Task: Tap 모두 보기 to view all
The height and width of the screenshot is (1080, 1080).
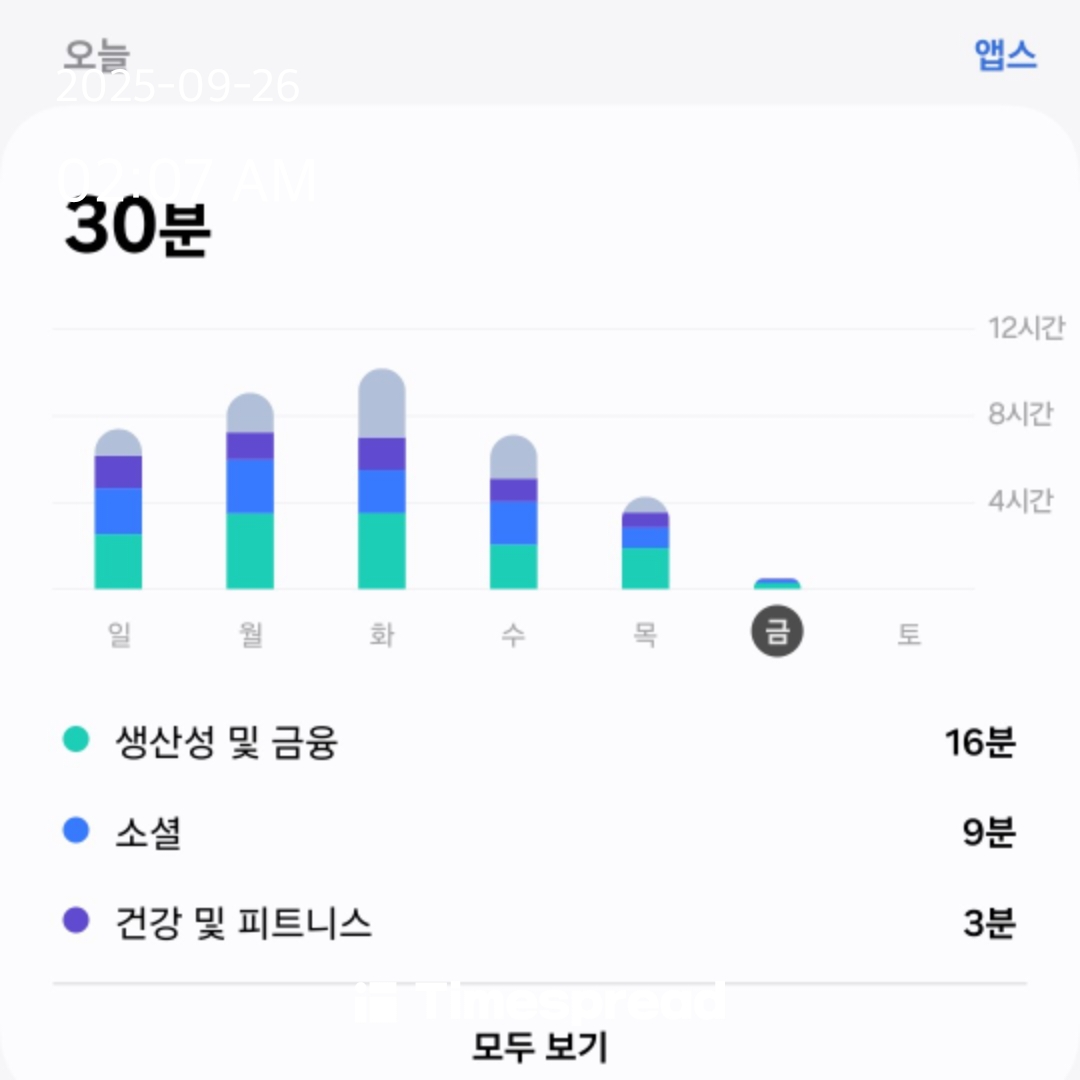Action: click(x=539, y=1047)
